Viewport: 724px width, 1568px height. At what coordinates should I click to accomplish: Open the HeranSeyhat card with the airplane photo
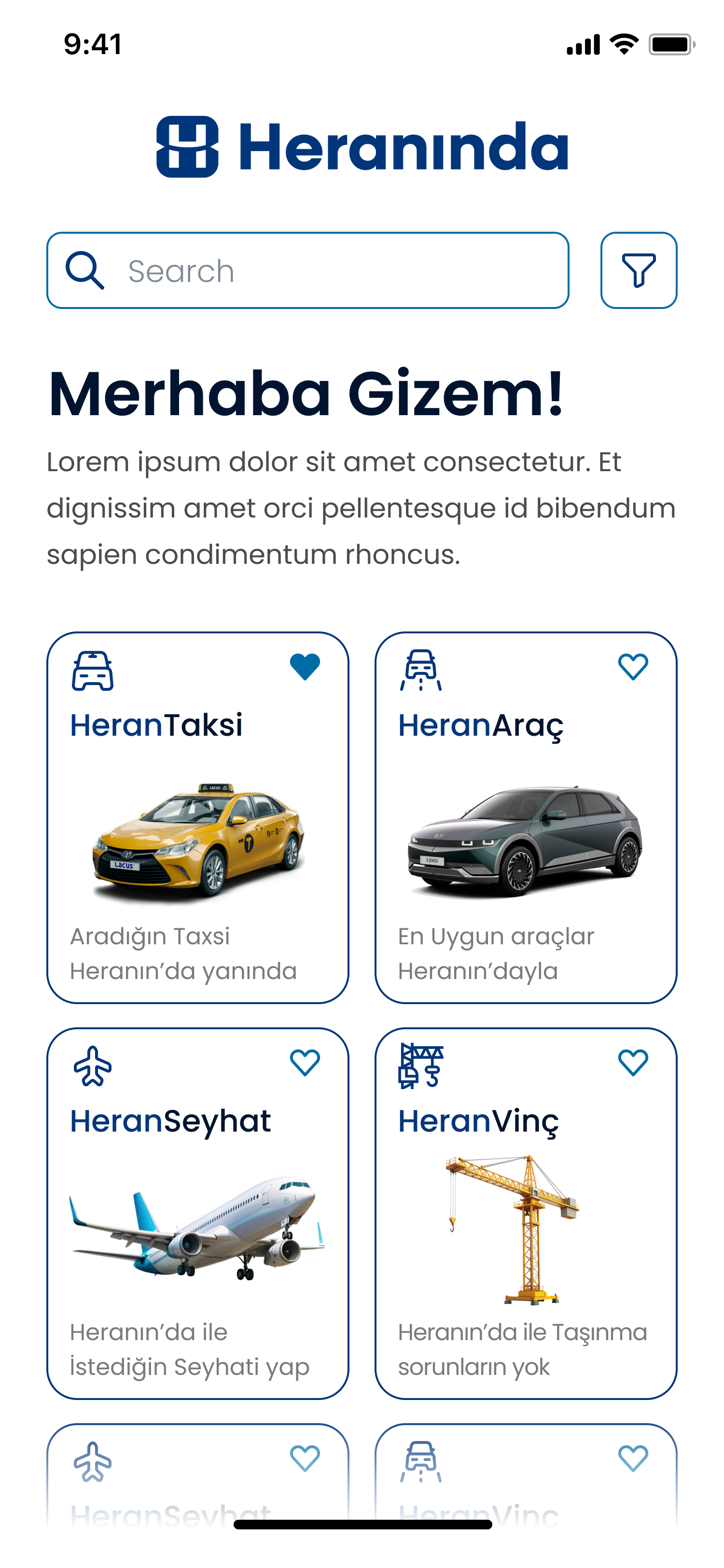pyautogui.click(x=198, y=1214)
